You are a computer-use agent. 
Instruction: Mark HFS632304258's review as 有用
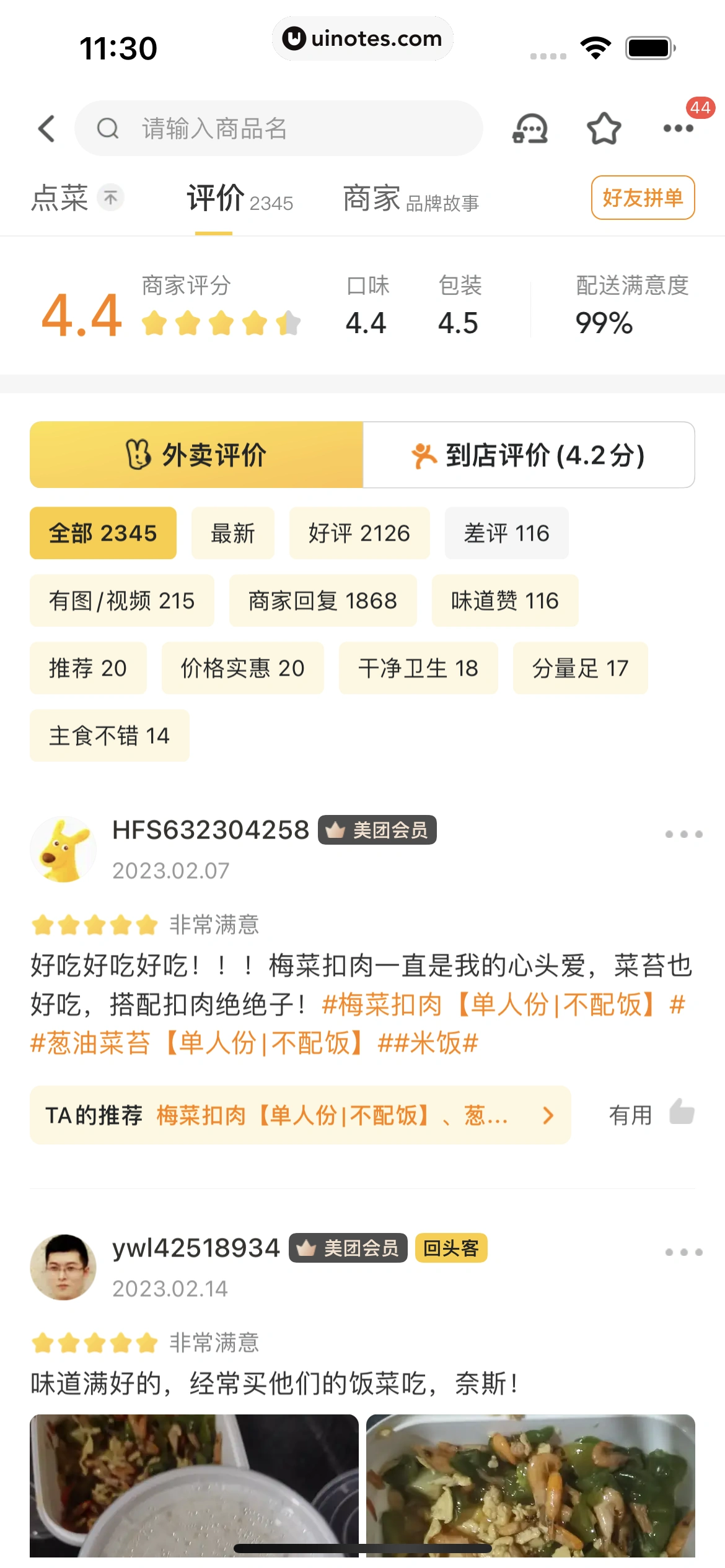coord(651,1115)
